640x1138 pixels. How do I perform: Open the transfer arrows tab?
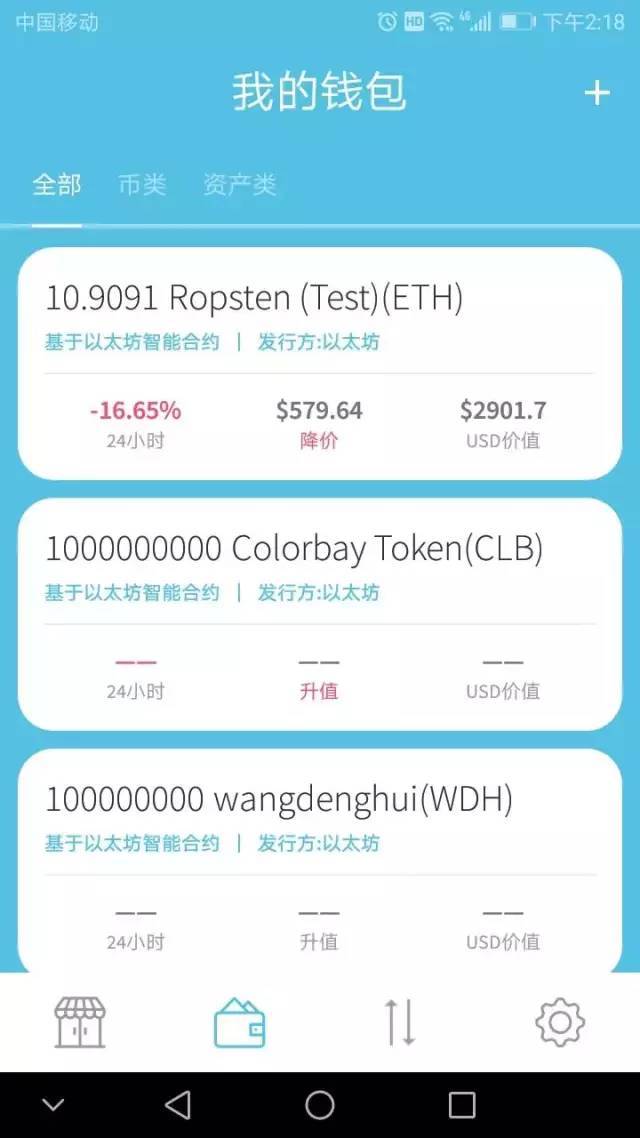[x=401, y=1022]
